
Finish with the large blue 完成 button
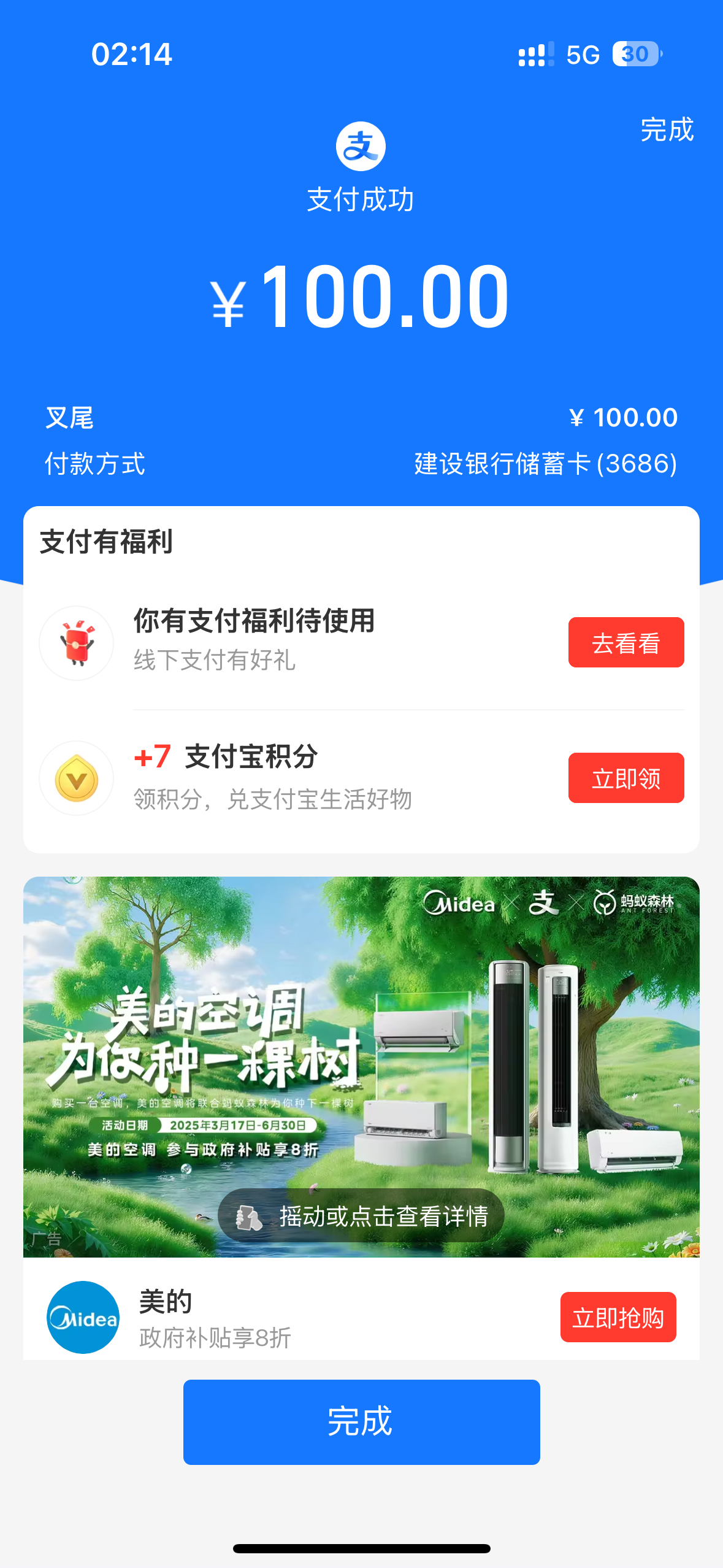point(361,1421)
